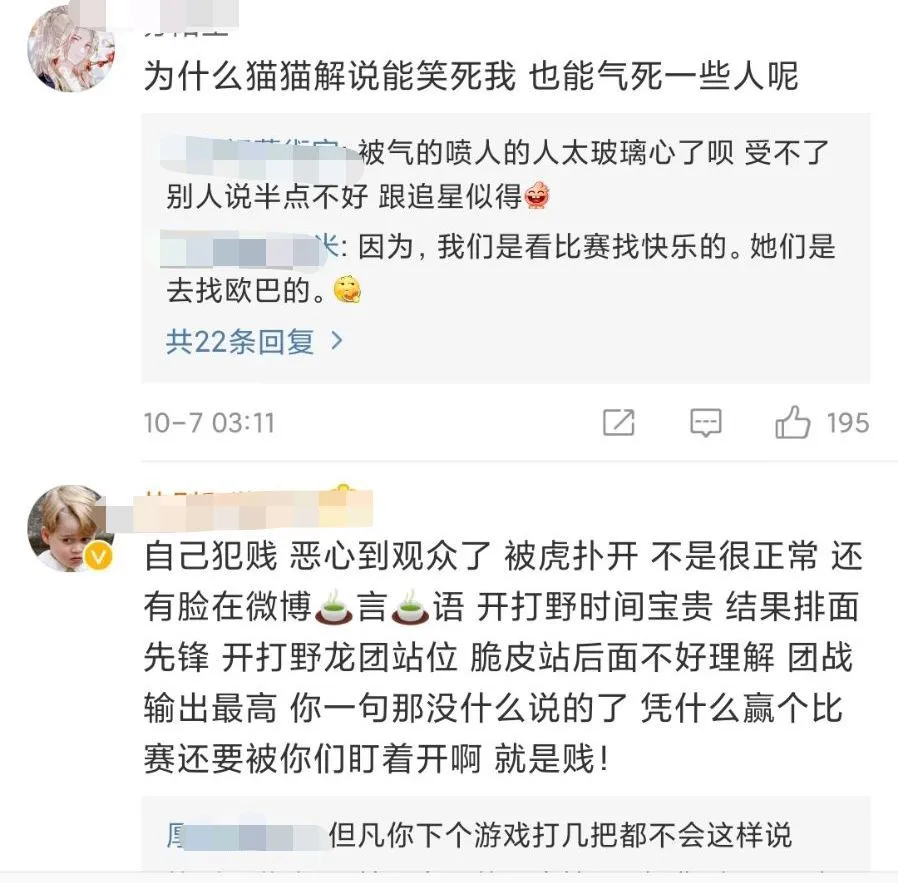
Task: Repost the comment dated 10-7 03:11
Action: click(619, 422)
